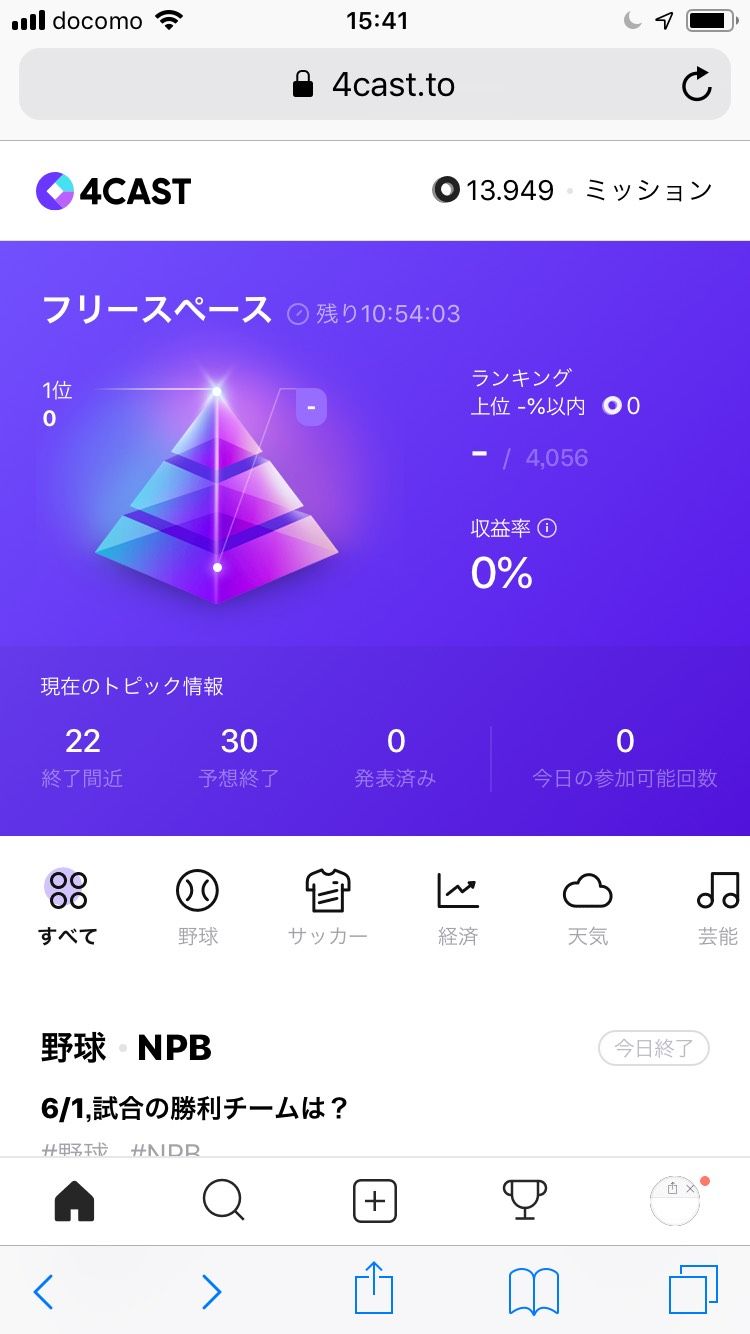
Task: Open the Safari share sheet
Action: pos(374,1289)
